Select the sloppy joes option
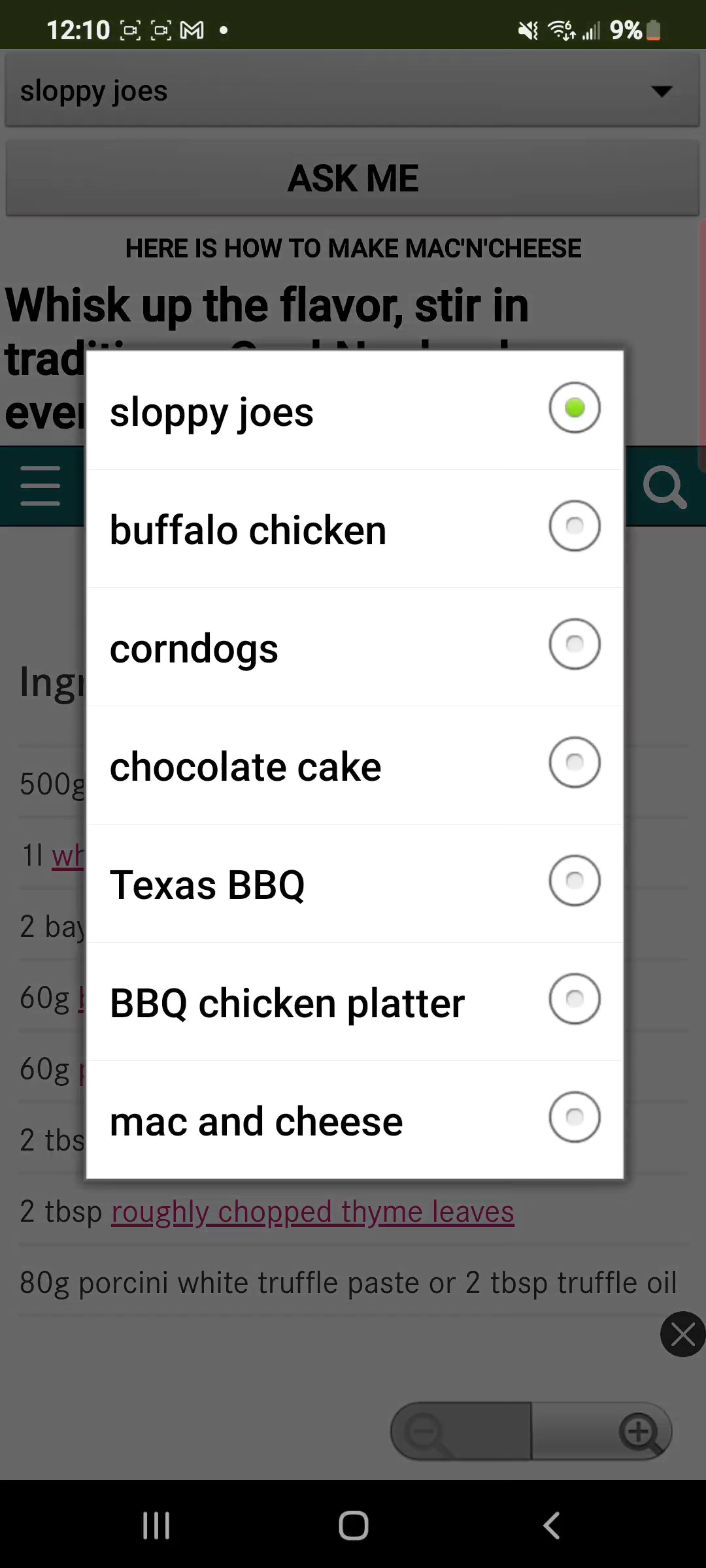 pos(354,411)
